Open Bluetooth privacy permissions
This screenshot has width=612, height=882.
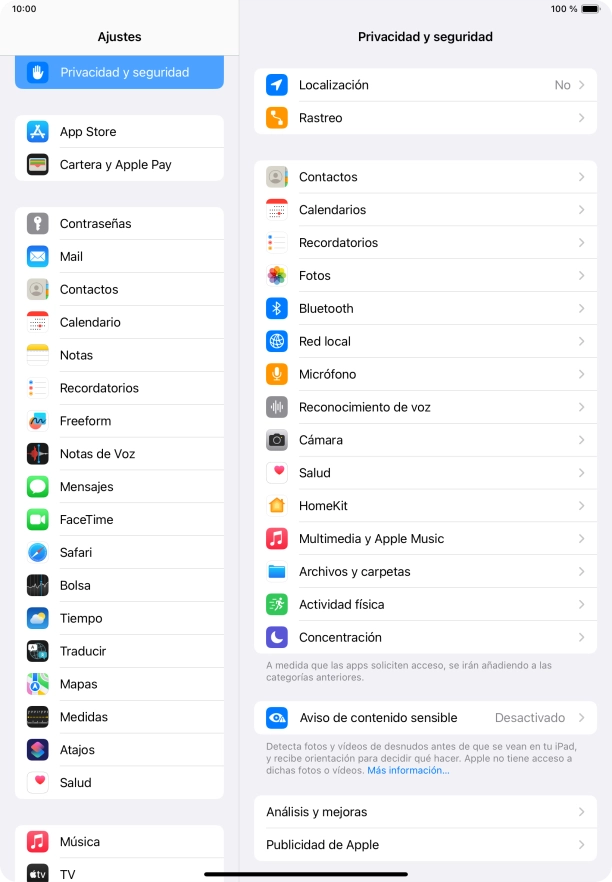(425, 308)
